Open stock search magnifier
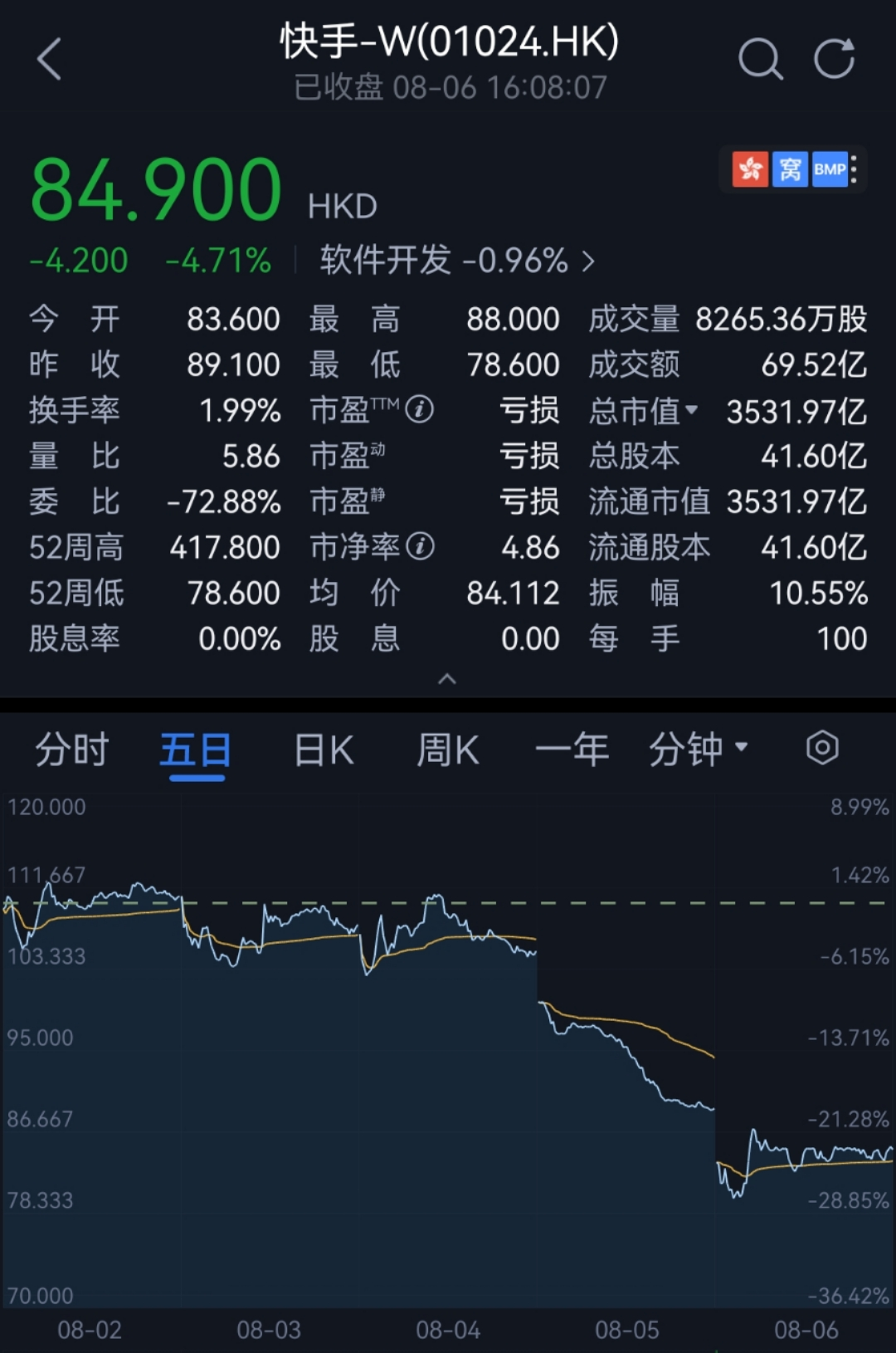This screenshot has height=1353, width=896. click(x=760, y=60)
